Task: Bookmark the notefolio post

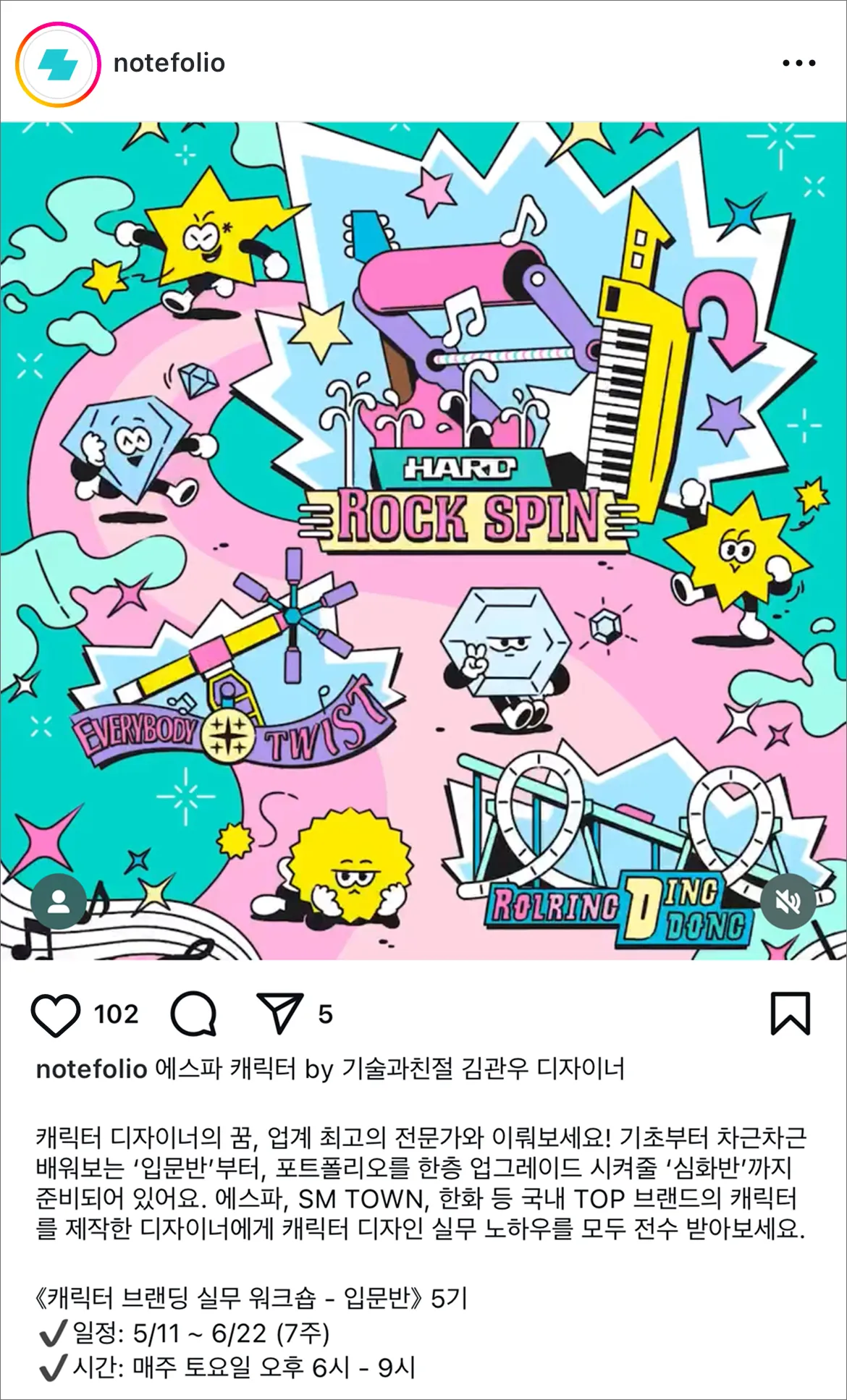Action: click(790, 1014)
